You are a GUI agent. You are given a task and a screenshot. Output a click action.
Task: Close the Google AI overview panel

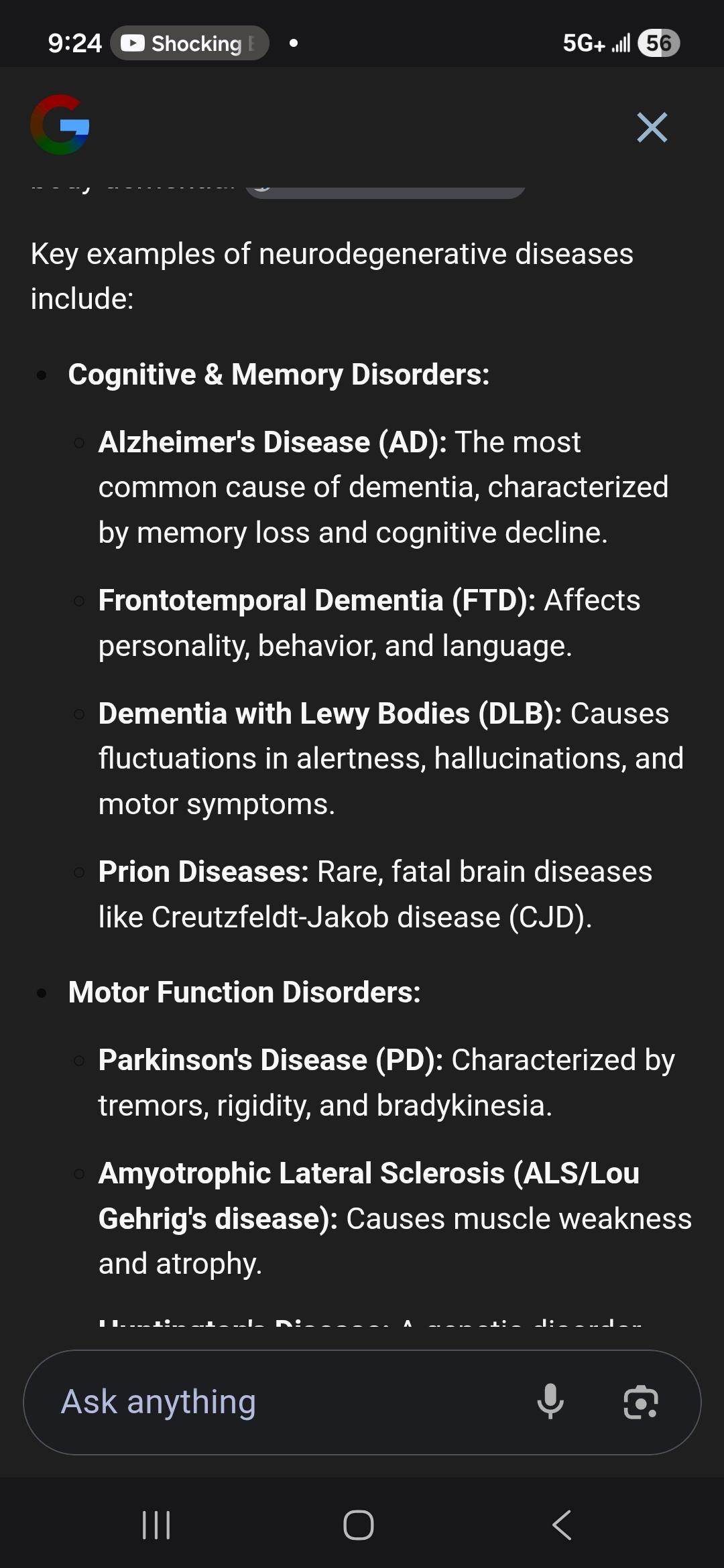pyautogui.click(x=652, y=127)
